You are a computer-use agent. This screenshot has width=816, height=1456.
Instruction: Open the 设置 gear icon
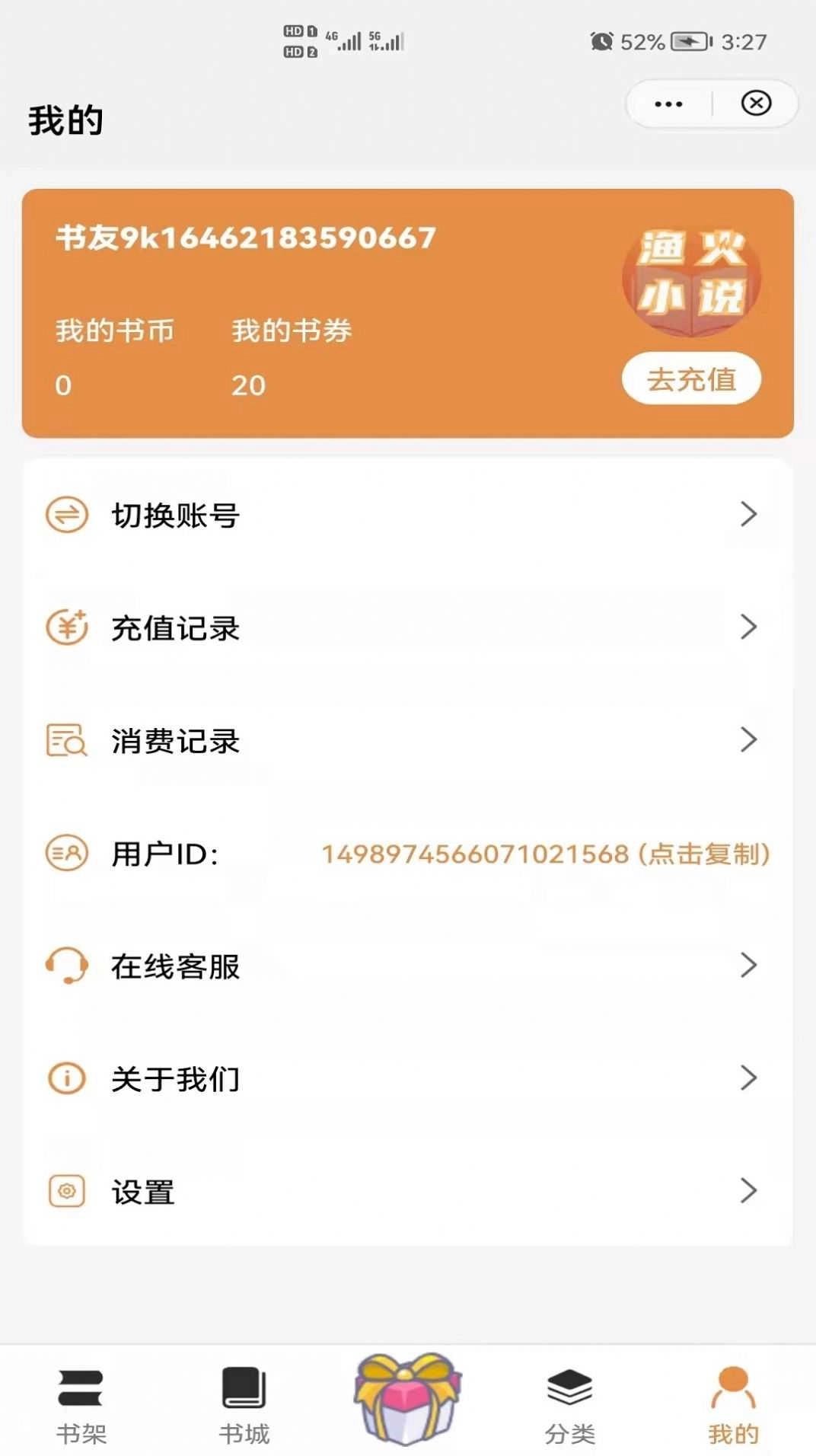click(67, 1191)
